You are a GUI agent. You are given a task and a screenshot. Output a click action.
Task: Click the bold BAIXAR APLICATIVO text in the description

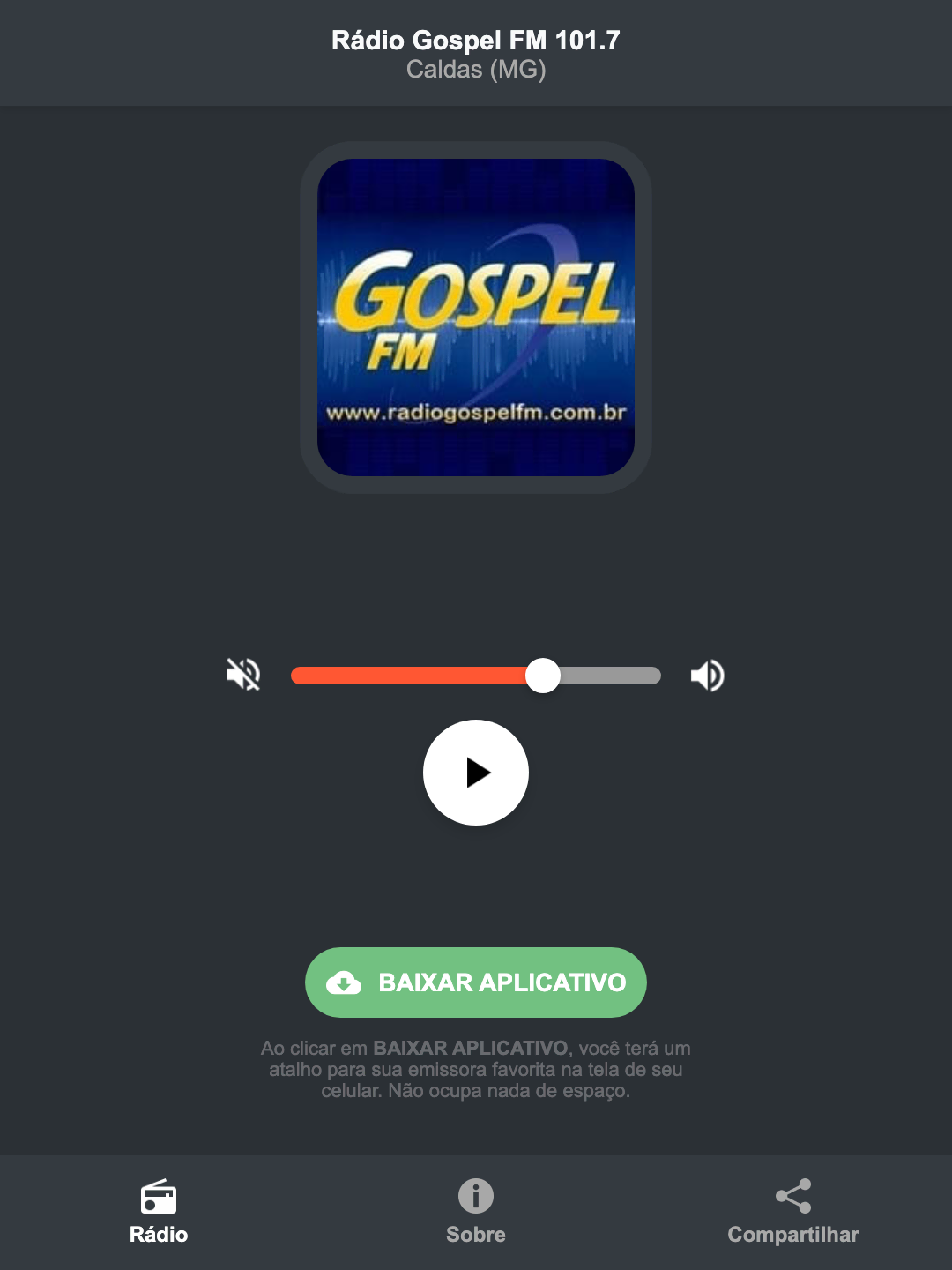(x=472, y=1049)
